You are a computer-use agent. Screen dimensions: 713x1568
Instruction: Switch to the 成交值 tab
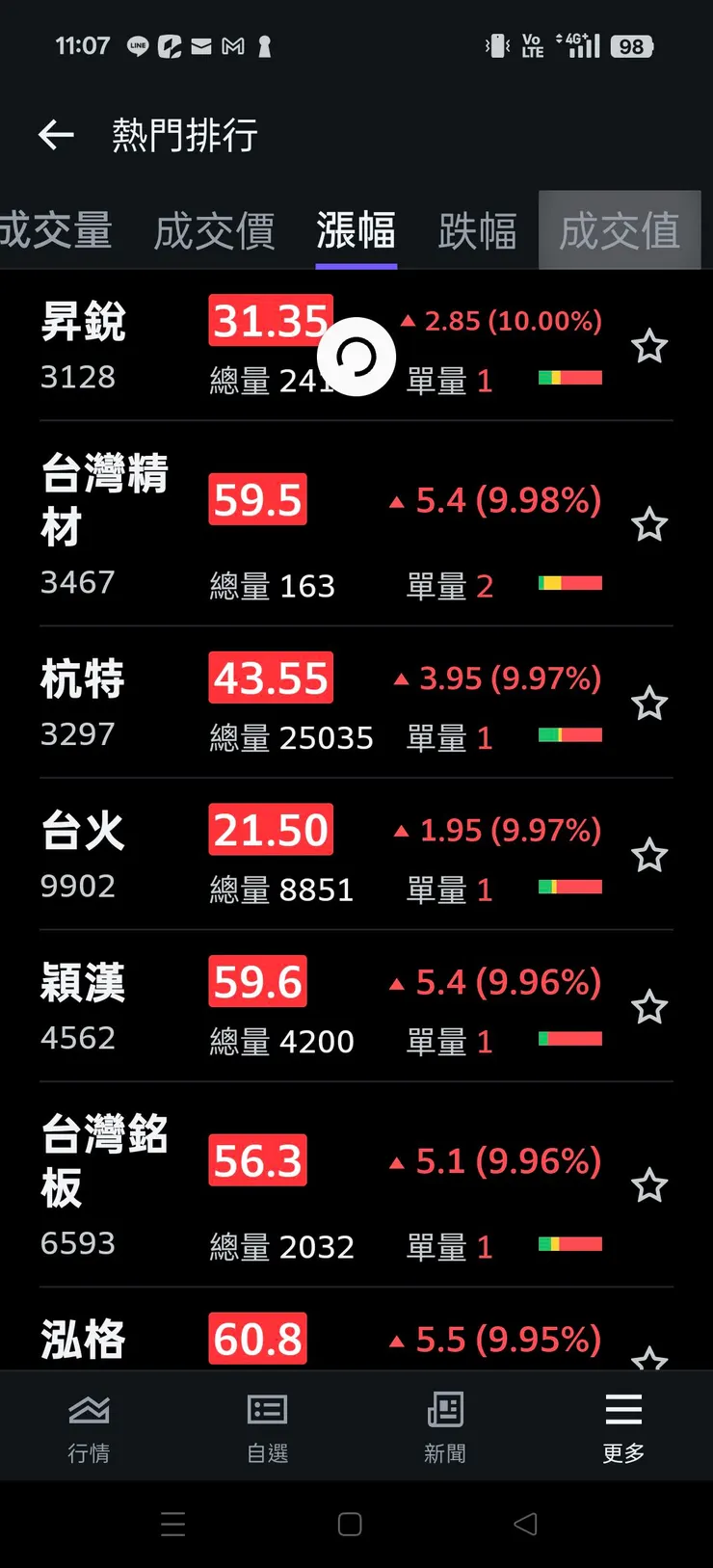620,231
